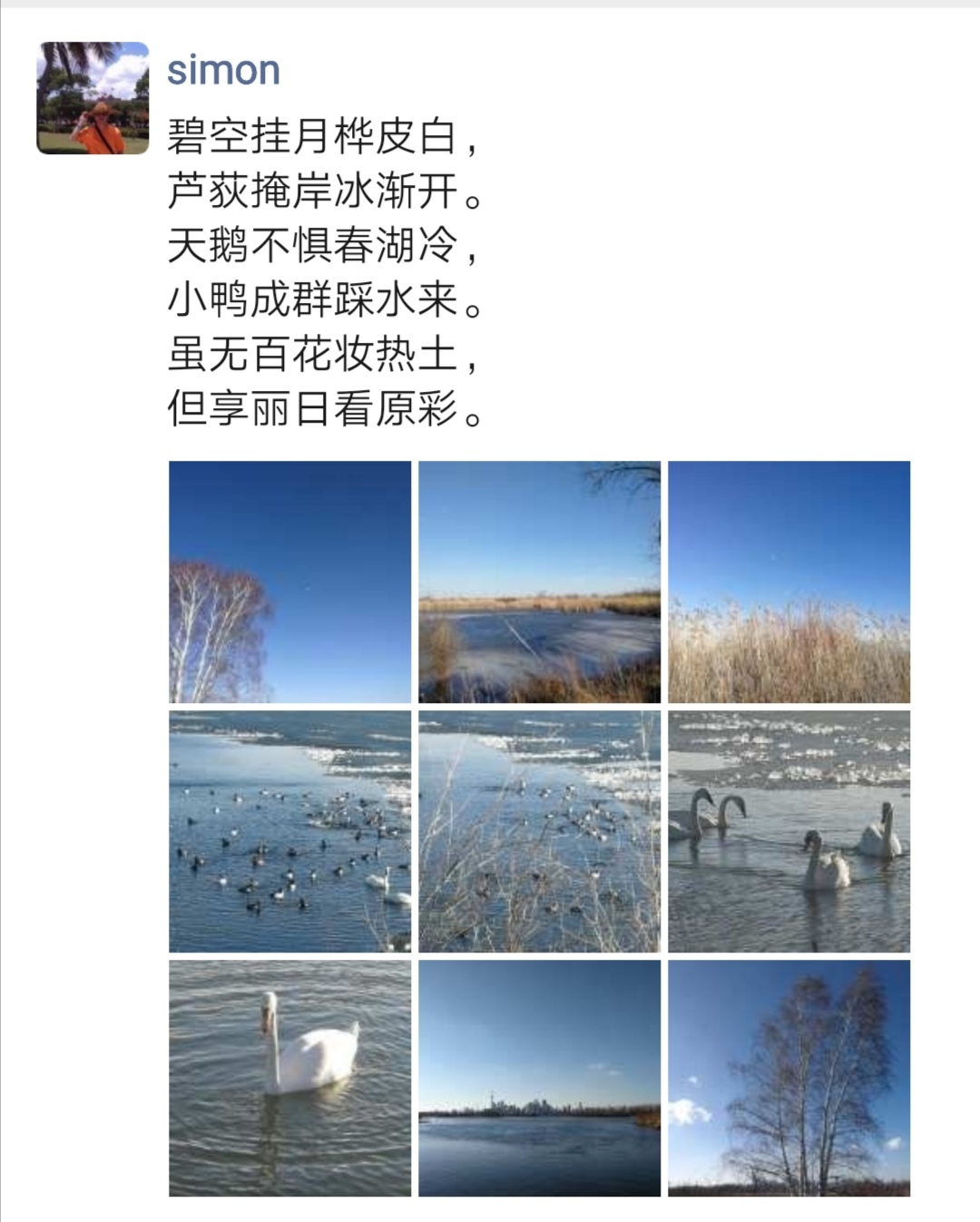This screenshot has height=1222, width=980.
Task: View the photo of the distant city skyline
Action: tap(539, 1079)
